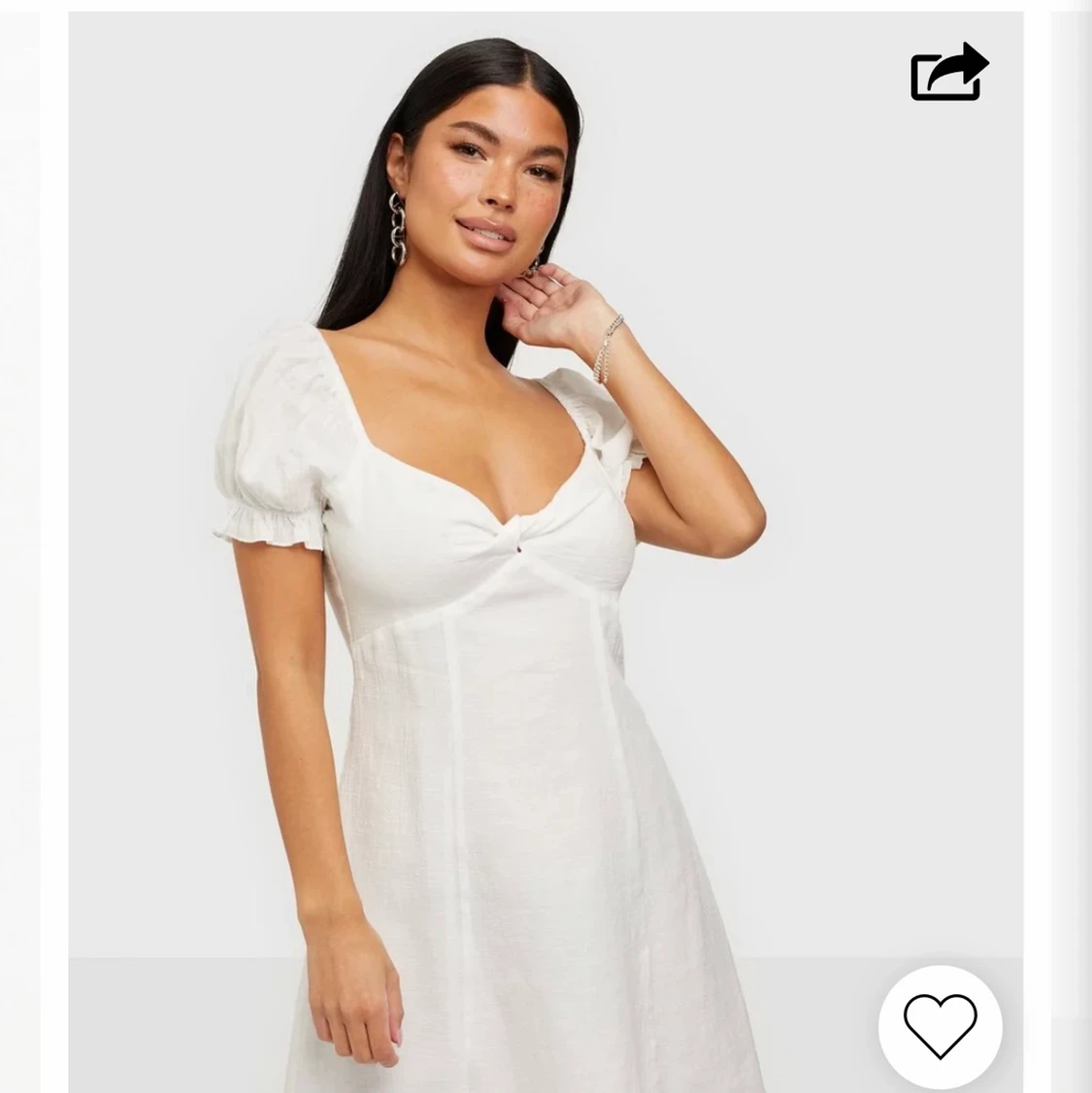
Task: Add the dress to favorites with the heart
Action: pos(940,1026)
